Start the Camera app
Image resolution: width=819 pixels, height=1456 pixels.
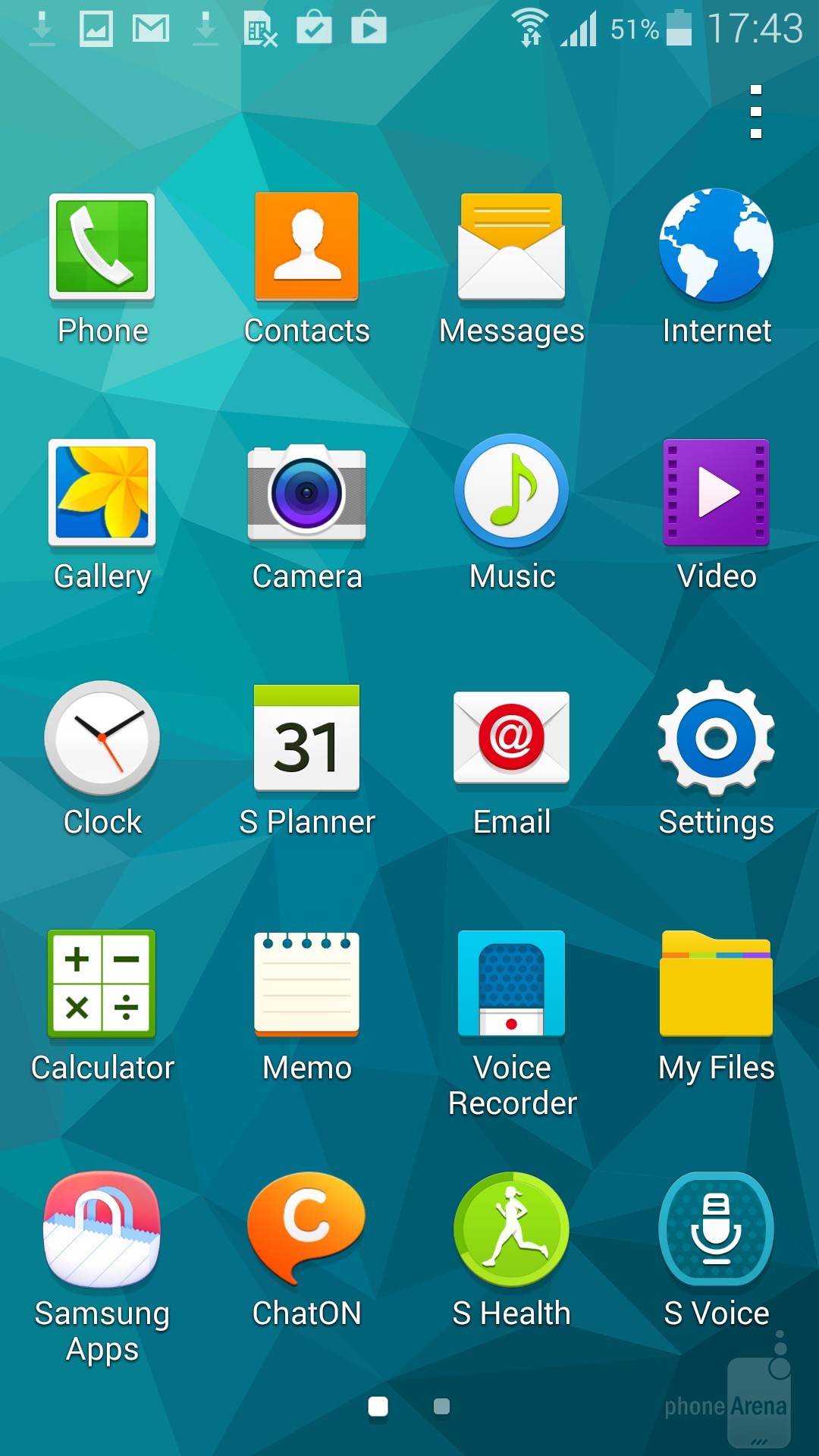click(x=306, y=493)
